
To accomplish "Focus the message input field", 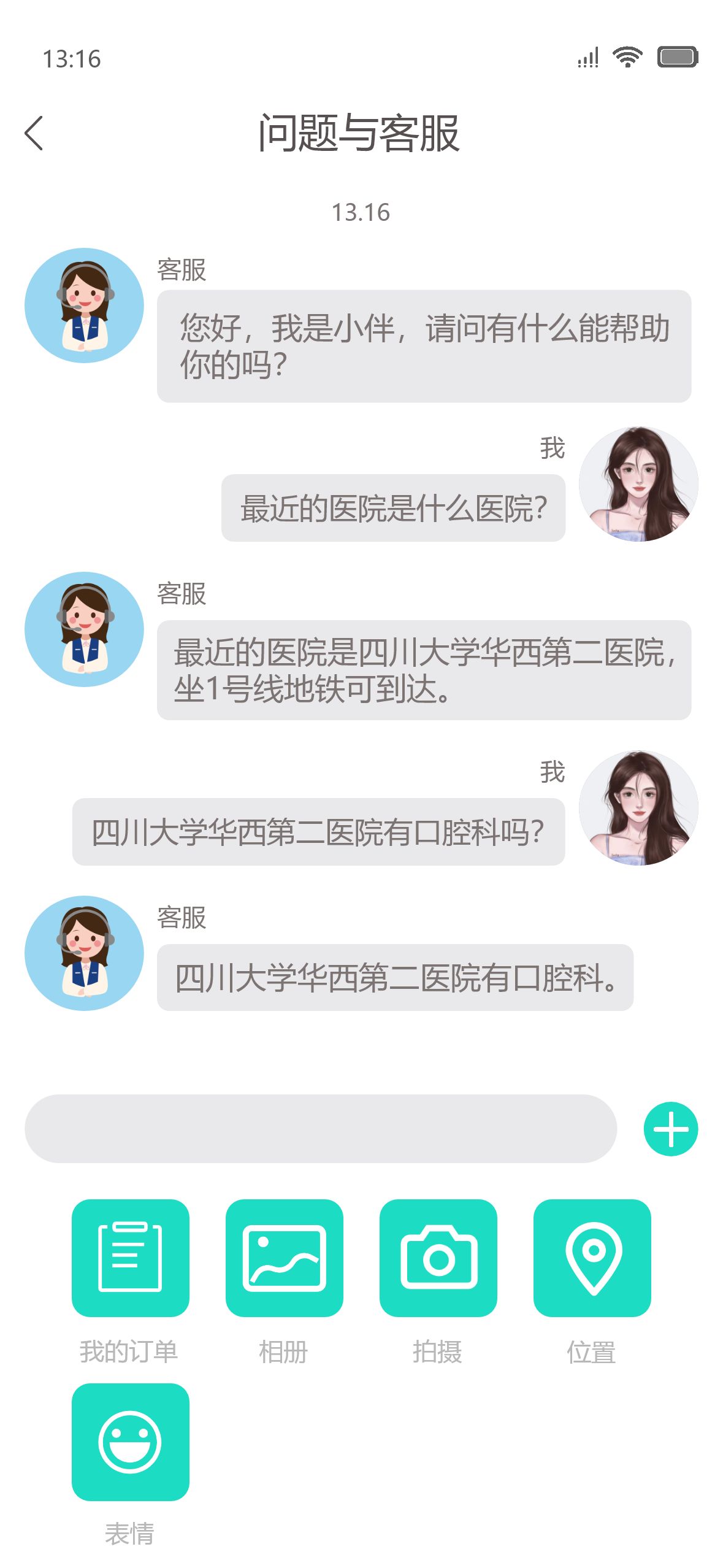I will click(x=320, y=1128).
